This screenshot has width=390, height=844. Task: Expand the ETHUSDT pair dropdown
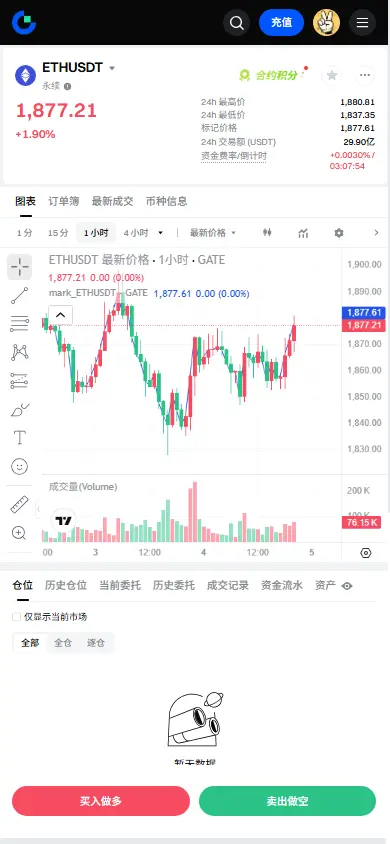tap(112, 68)
